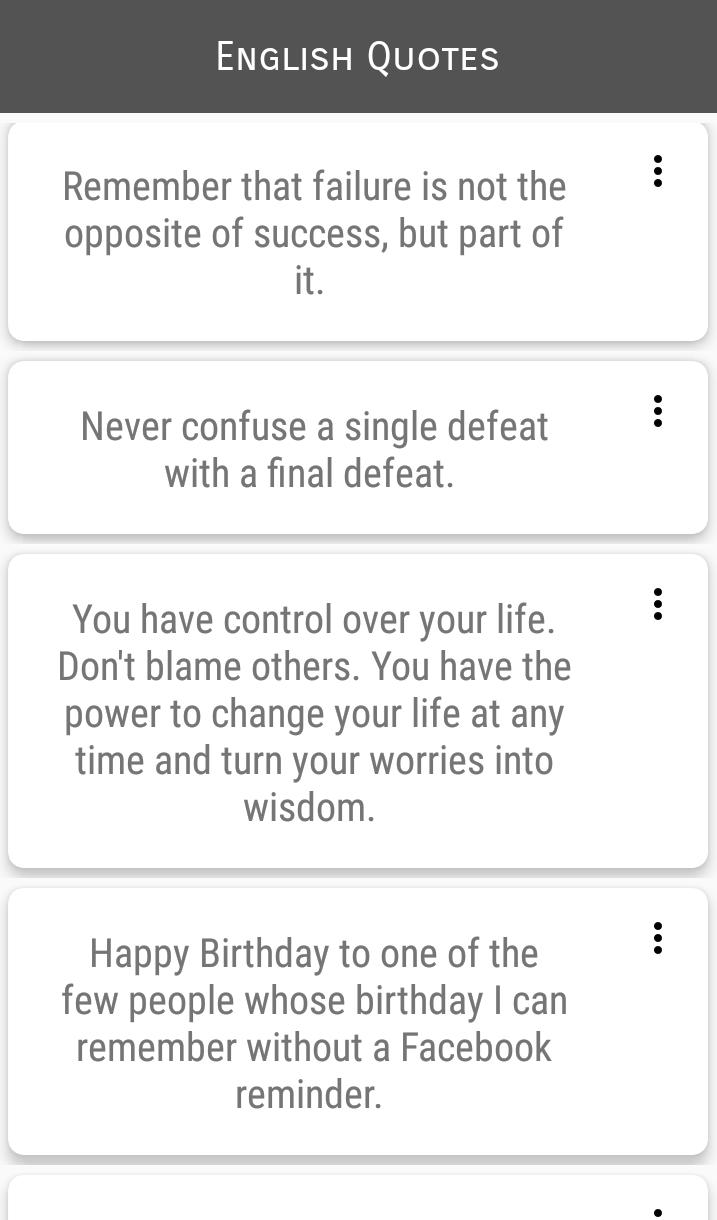Open overflow menu on 'control over your life' quote
This screenshot has height=1220, width=717.
[657, 604]
